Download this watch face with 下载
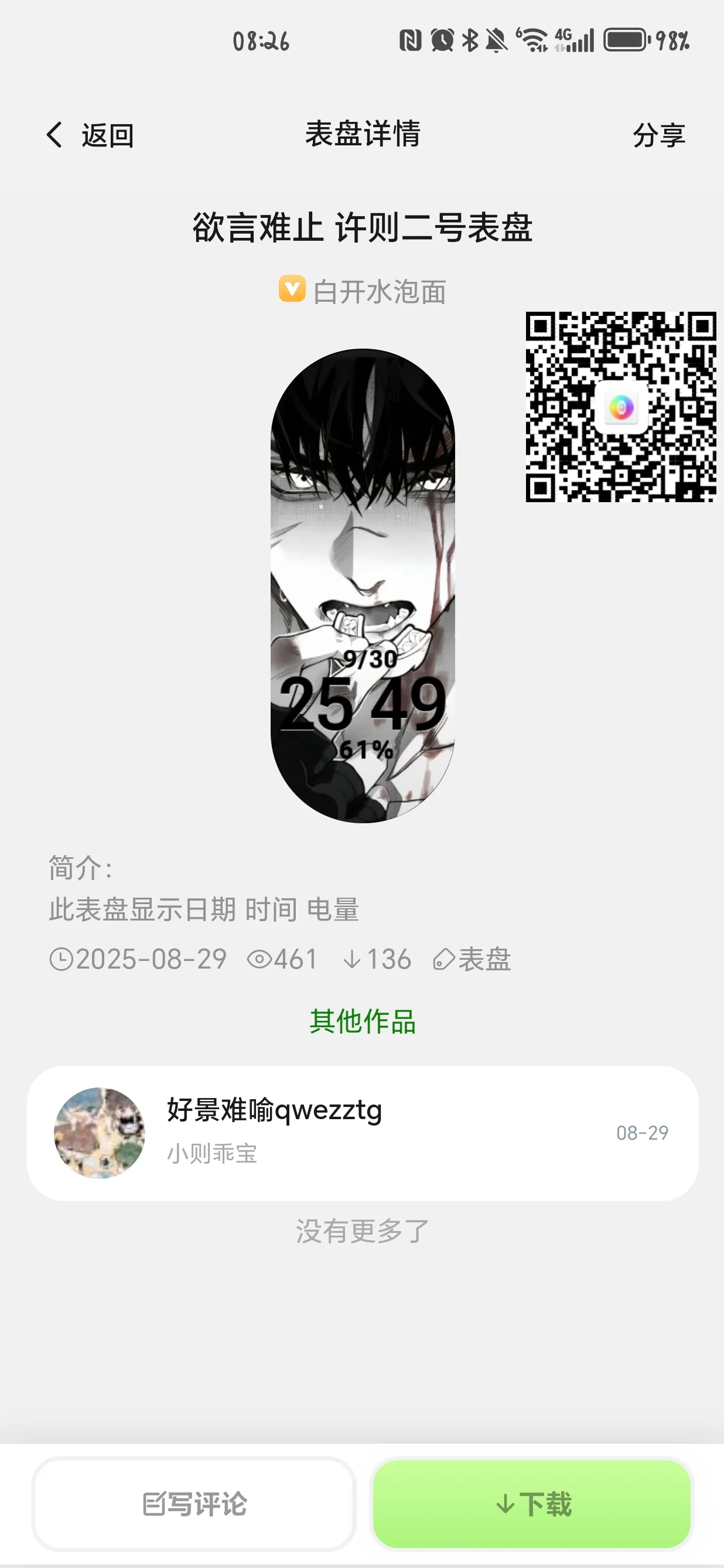The image size is (724, 1568). (532, 1504)
